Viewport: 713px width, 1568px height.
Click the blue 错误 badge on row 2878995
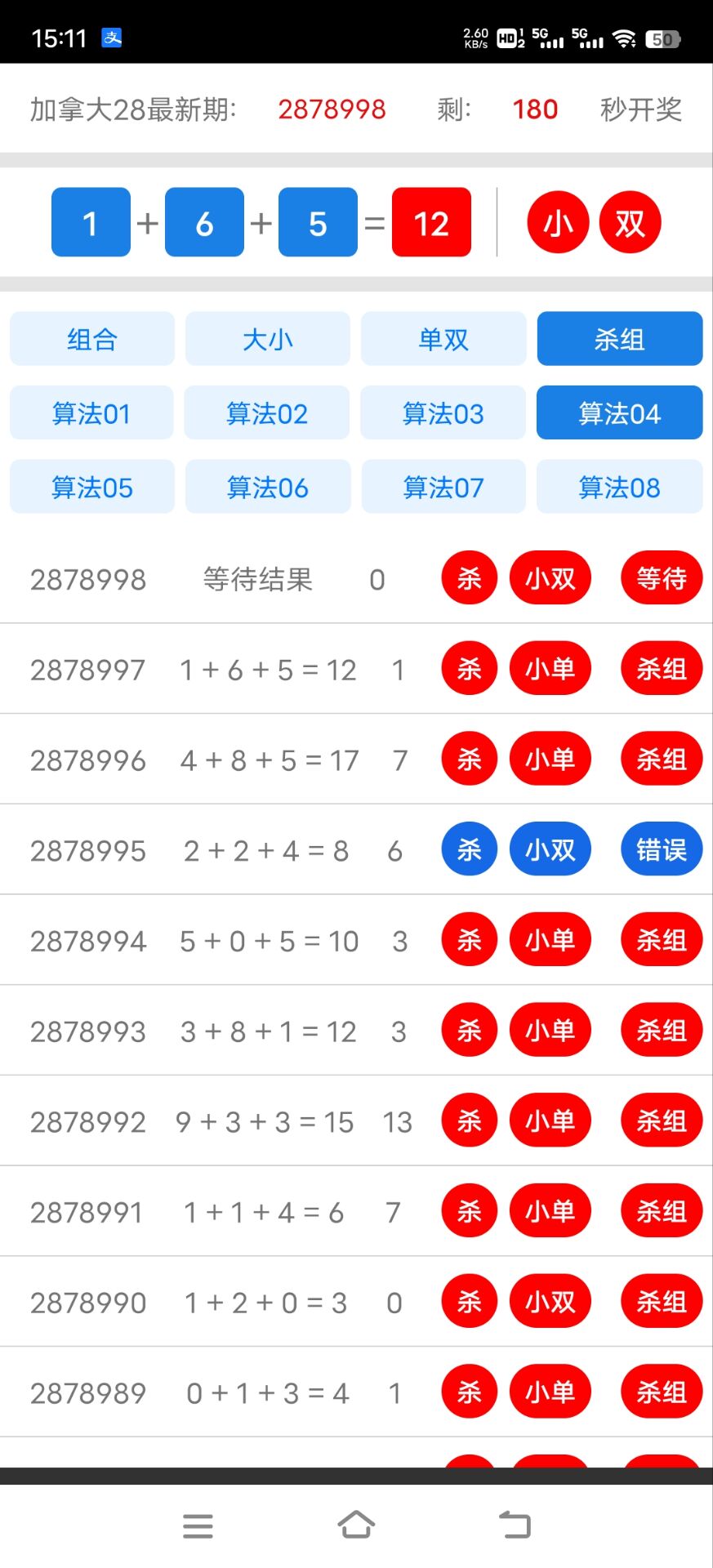662,849
